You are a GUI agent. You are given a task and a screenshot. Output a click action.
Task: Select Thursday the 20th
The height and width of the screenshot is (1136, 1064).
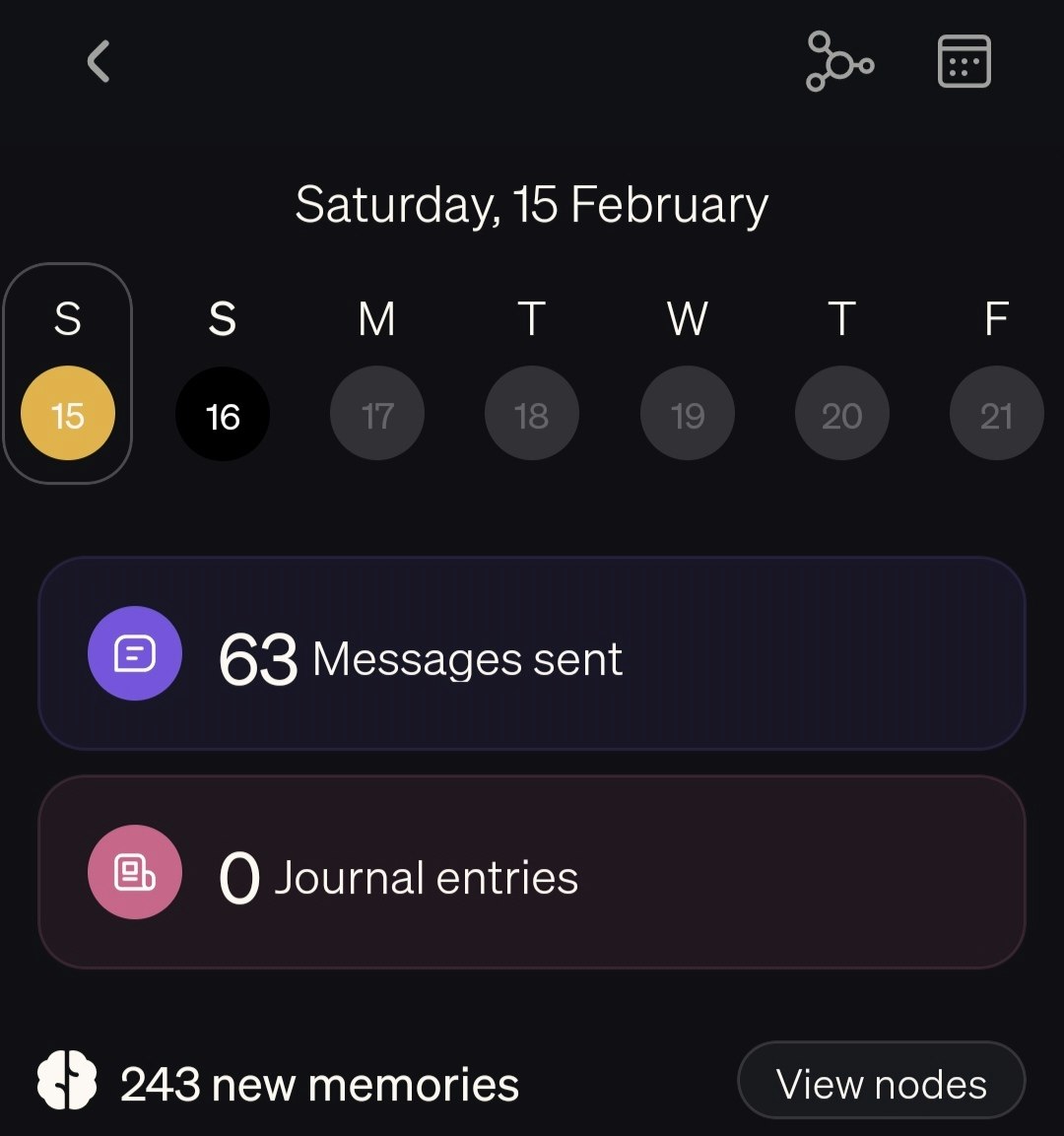tap(841, 414)
